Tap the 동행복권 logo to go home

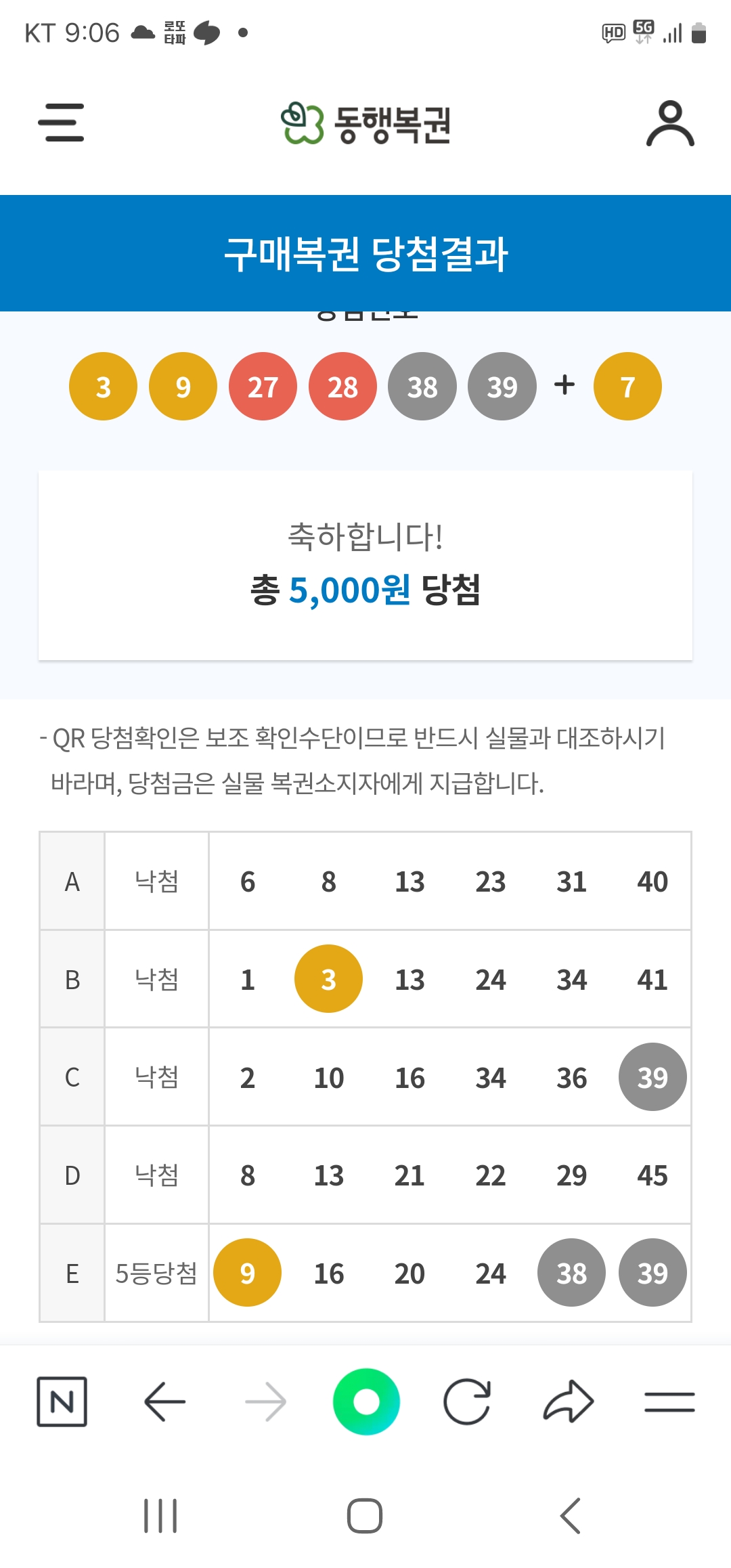pyautogui.click(x=366, y=124)
